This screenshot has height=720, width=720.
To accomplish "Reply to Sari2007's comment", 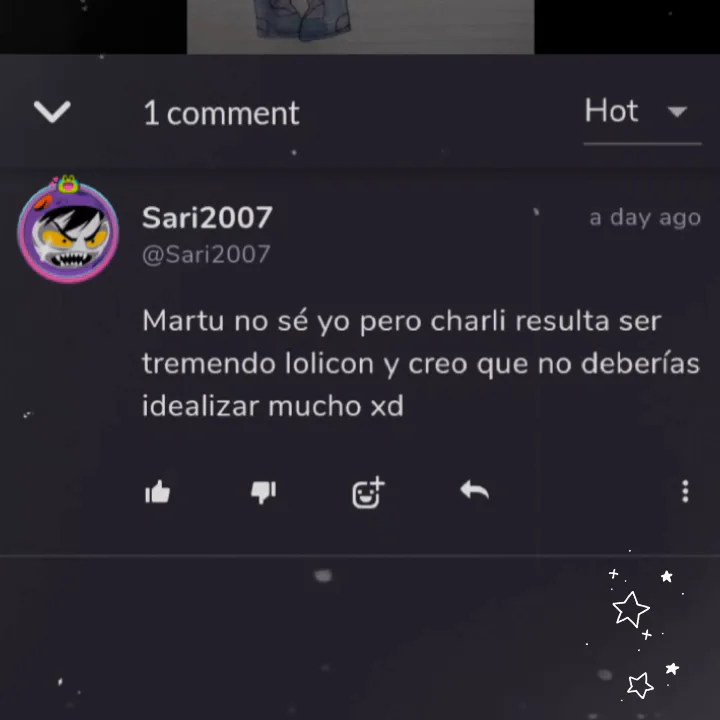I will click(x=474, y=490).
